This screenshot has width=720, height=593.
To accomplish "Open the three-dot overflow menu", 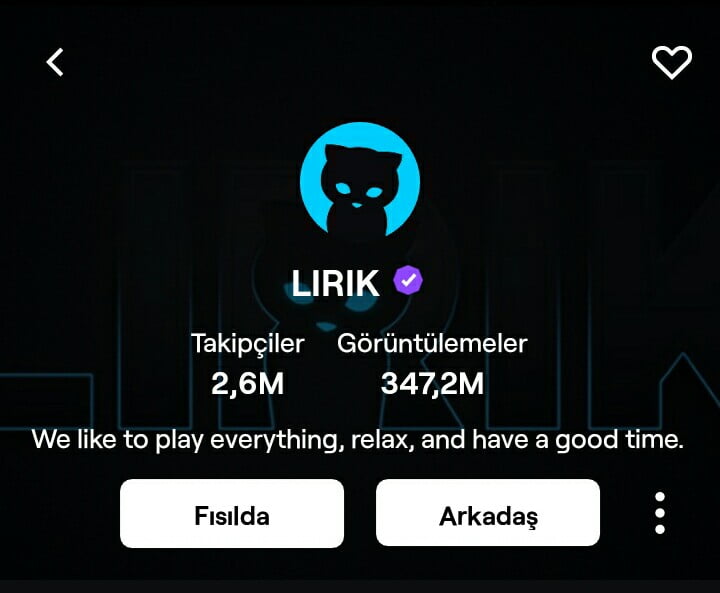I will (659, 513).
